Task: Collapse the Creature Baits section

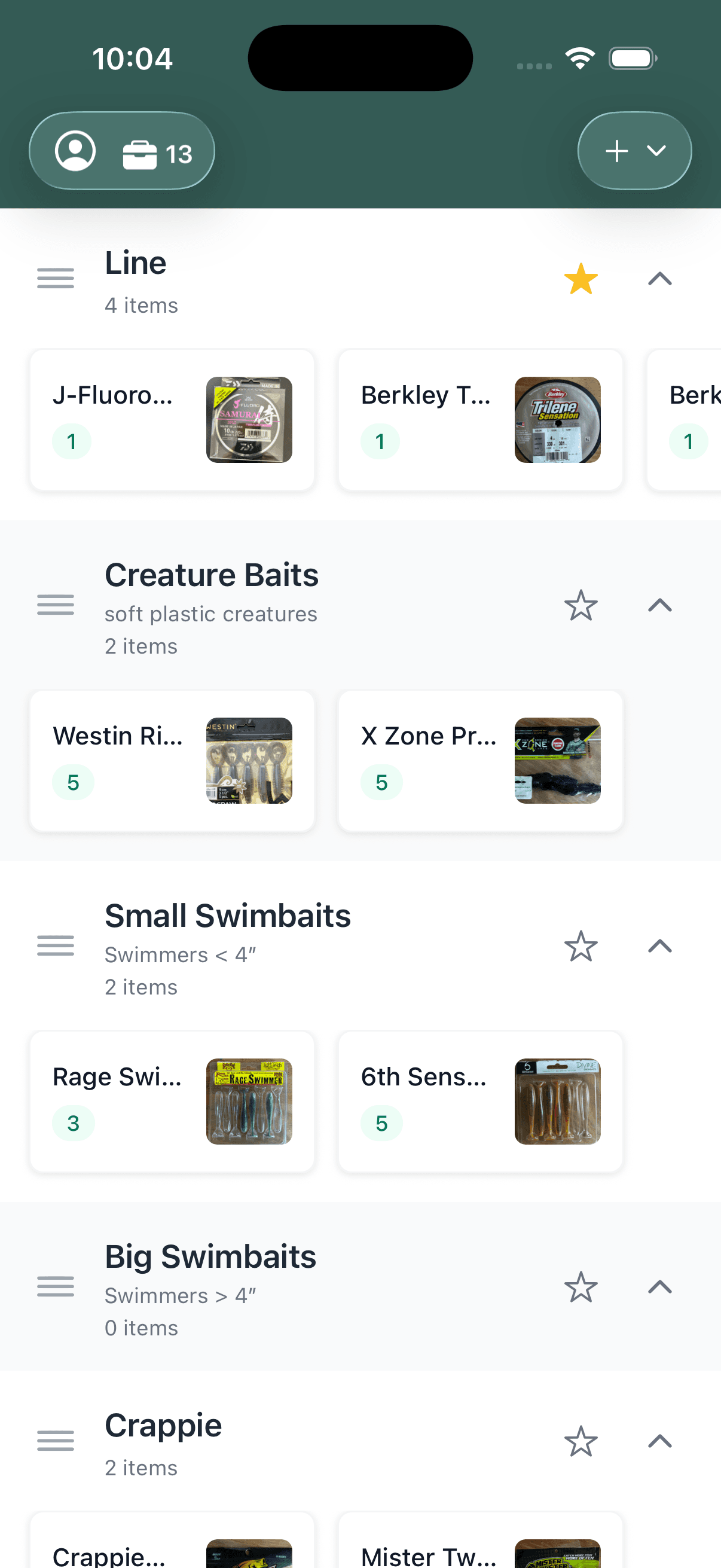Action: [x=659, y=605]
